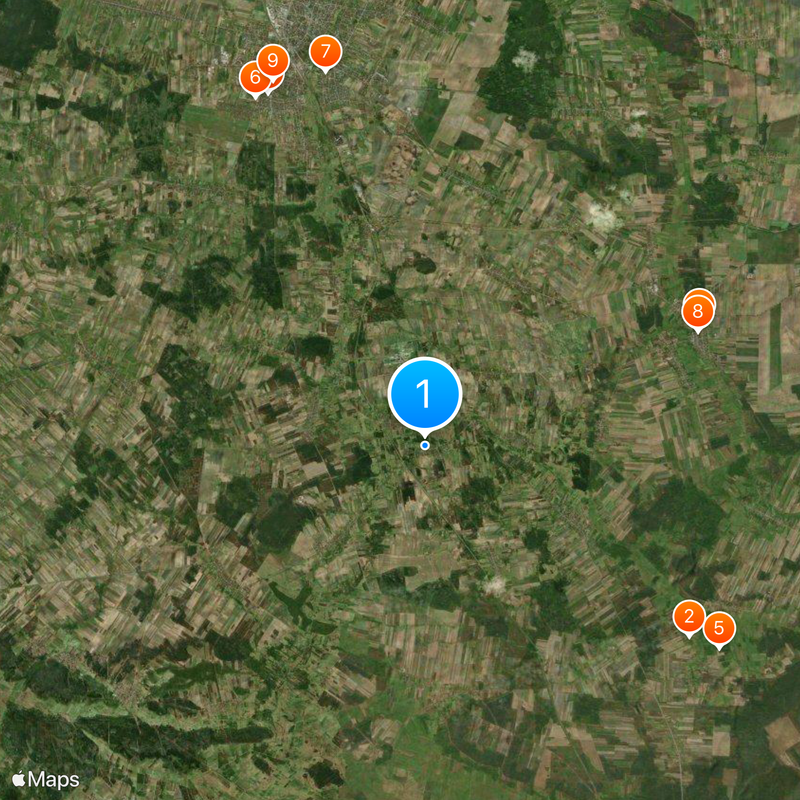Open the orange pin numbered 5
The width and height of the screenshot is (800, 800).
pos(719,629)
